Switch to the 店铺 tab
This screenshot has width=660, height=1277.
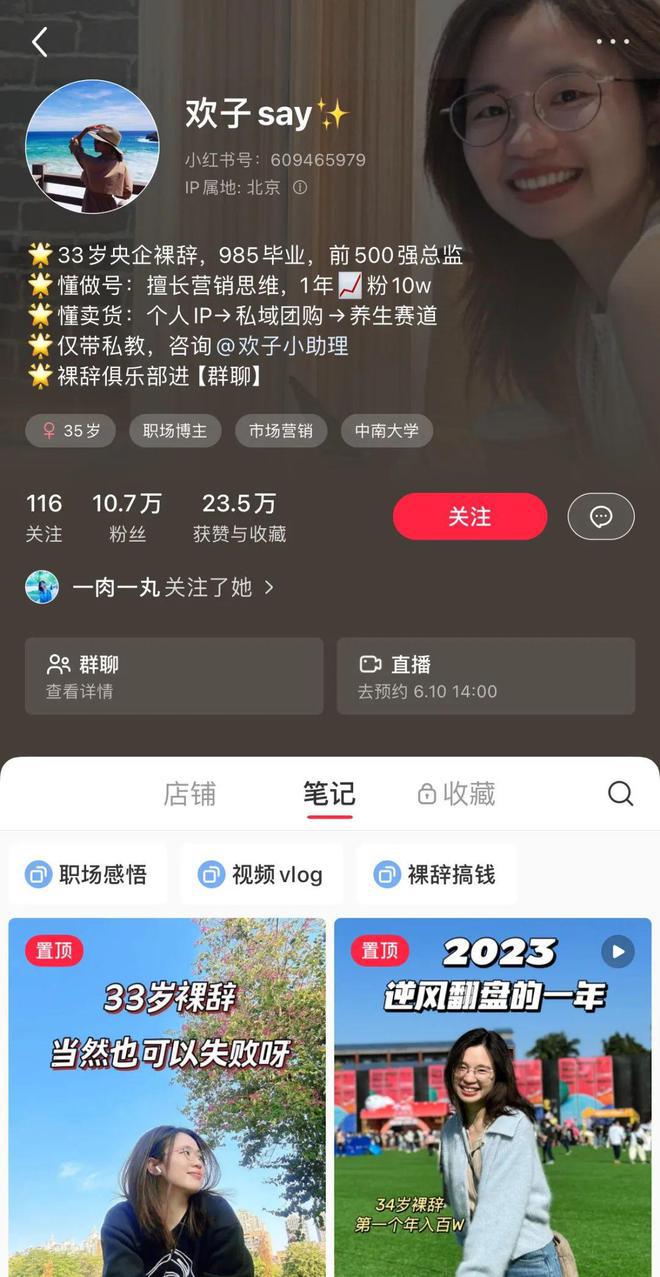(190, 794)
